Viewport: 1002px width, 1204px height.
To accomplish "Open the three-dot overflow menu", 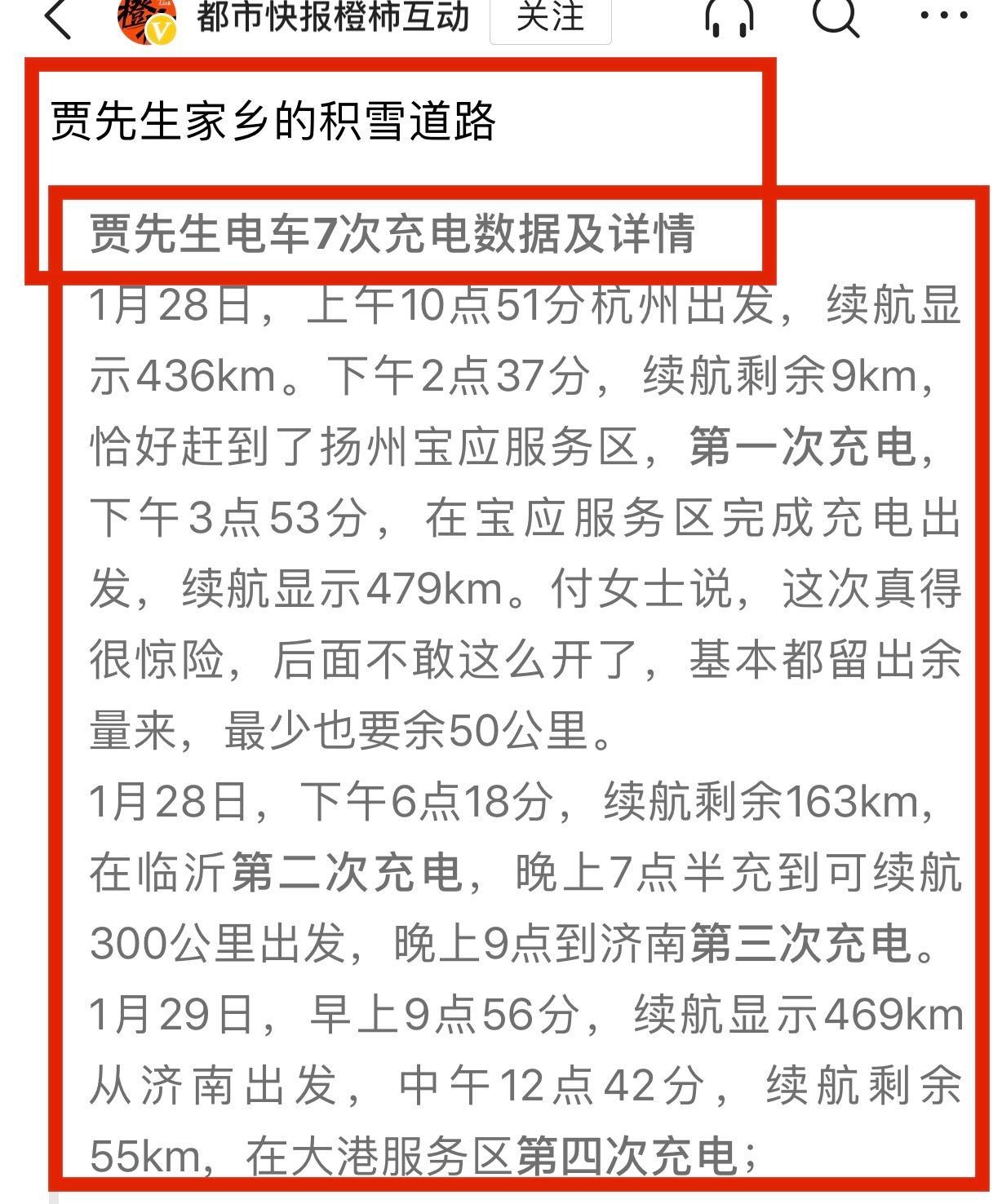I will 943,16.
